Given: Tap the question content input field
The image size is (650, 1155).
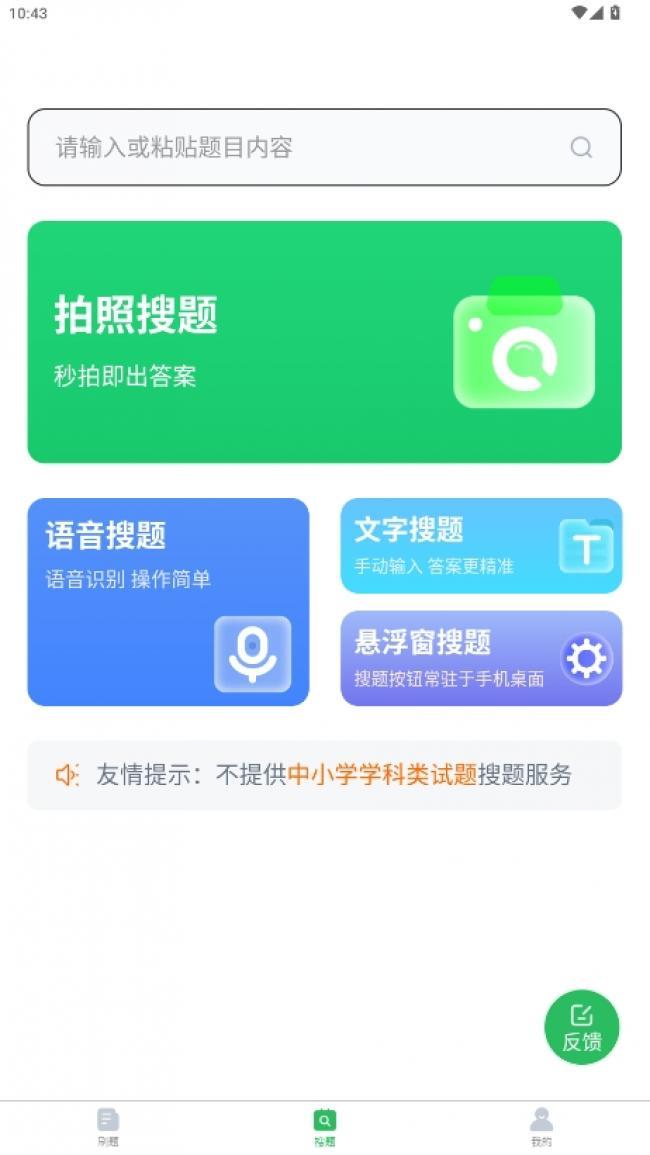Looking at the screenshot, I should coord(324,147).
